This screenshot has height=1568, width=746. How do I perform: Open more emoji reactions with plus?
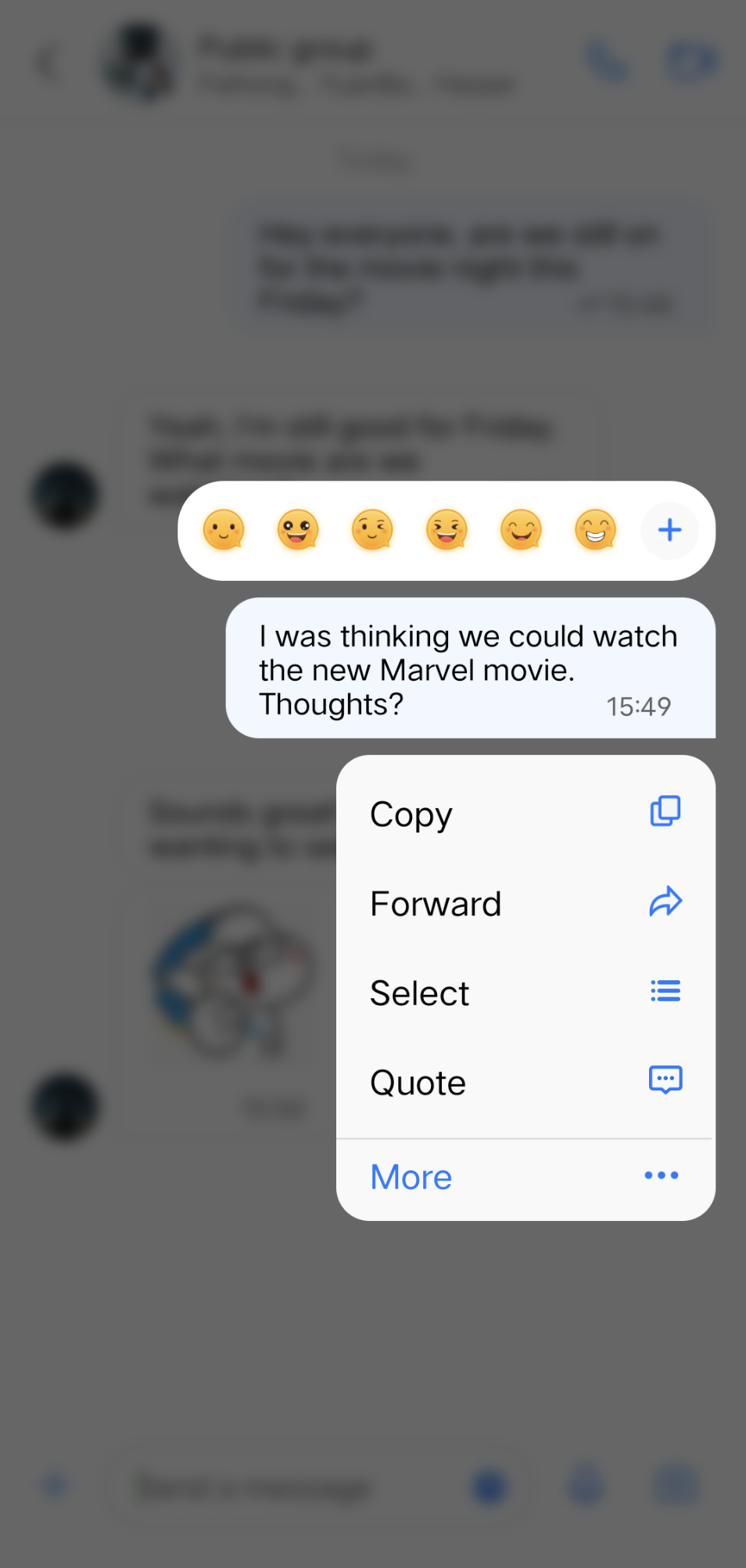(x=669, y=530)
